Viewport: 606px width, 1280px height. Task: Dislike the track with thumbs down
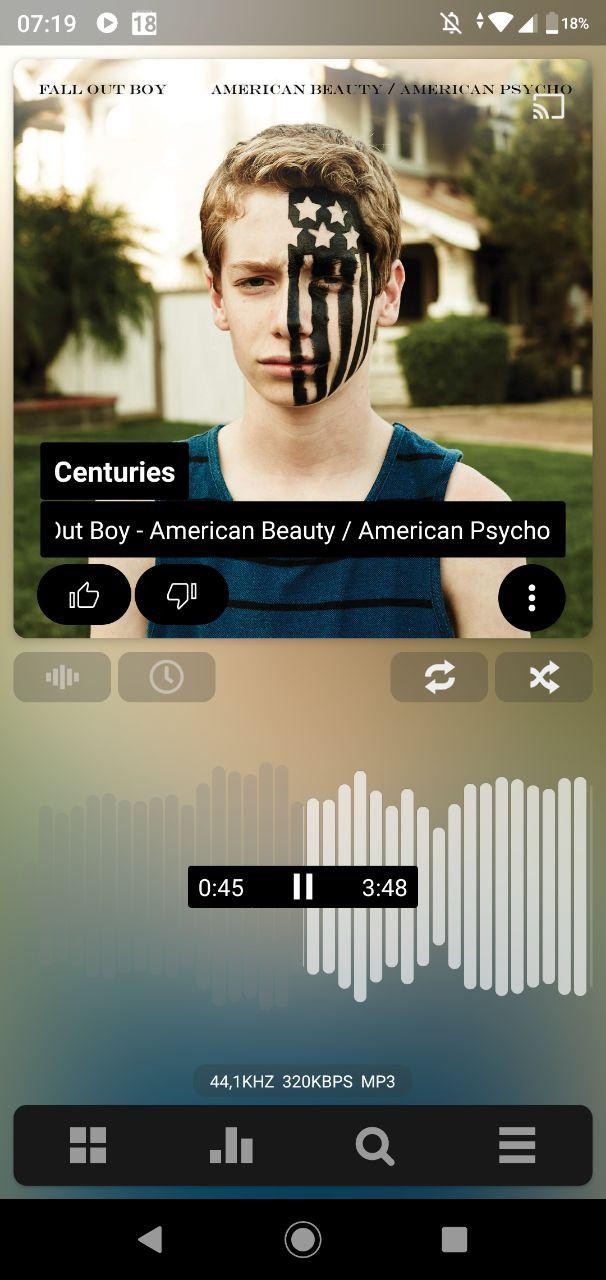(x=181, y=595)
